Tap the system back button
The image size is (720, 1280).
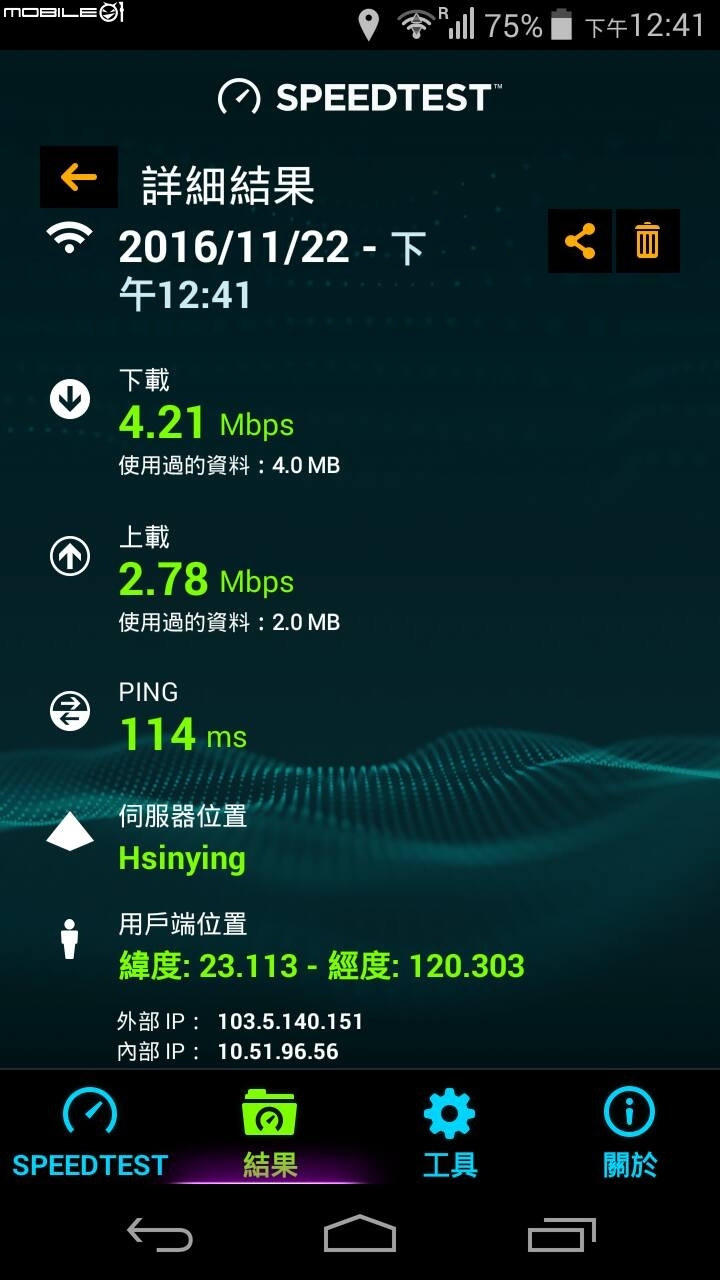point(160,1235)
